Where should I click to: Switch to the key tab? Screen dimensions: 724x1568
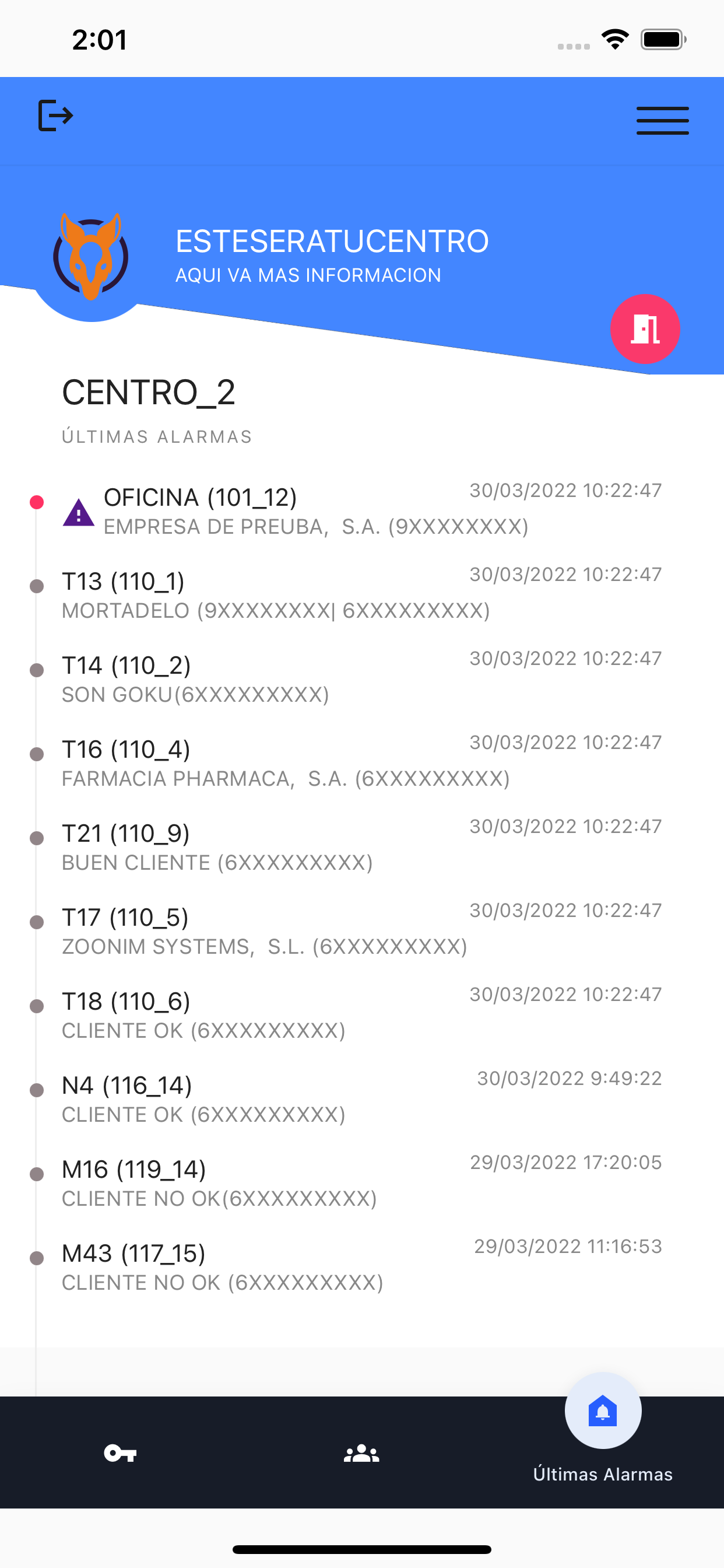pos(120,1453)
